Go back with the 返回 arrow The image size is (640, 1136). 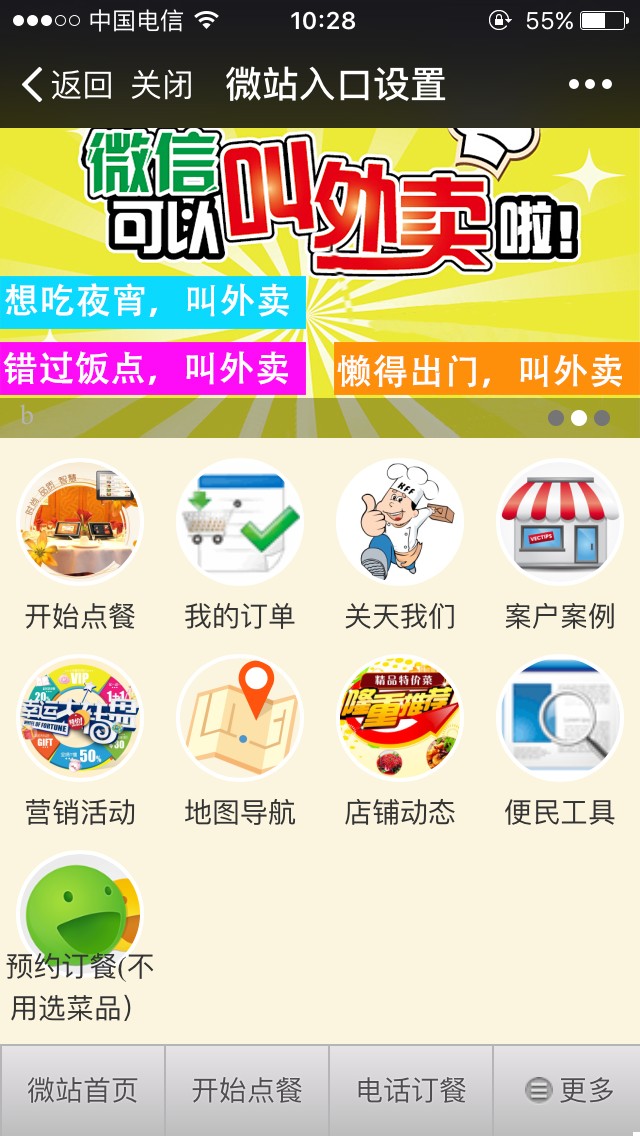pyautogui.click(x=65, y=85)
